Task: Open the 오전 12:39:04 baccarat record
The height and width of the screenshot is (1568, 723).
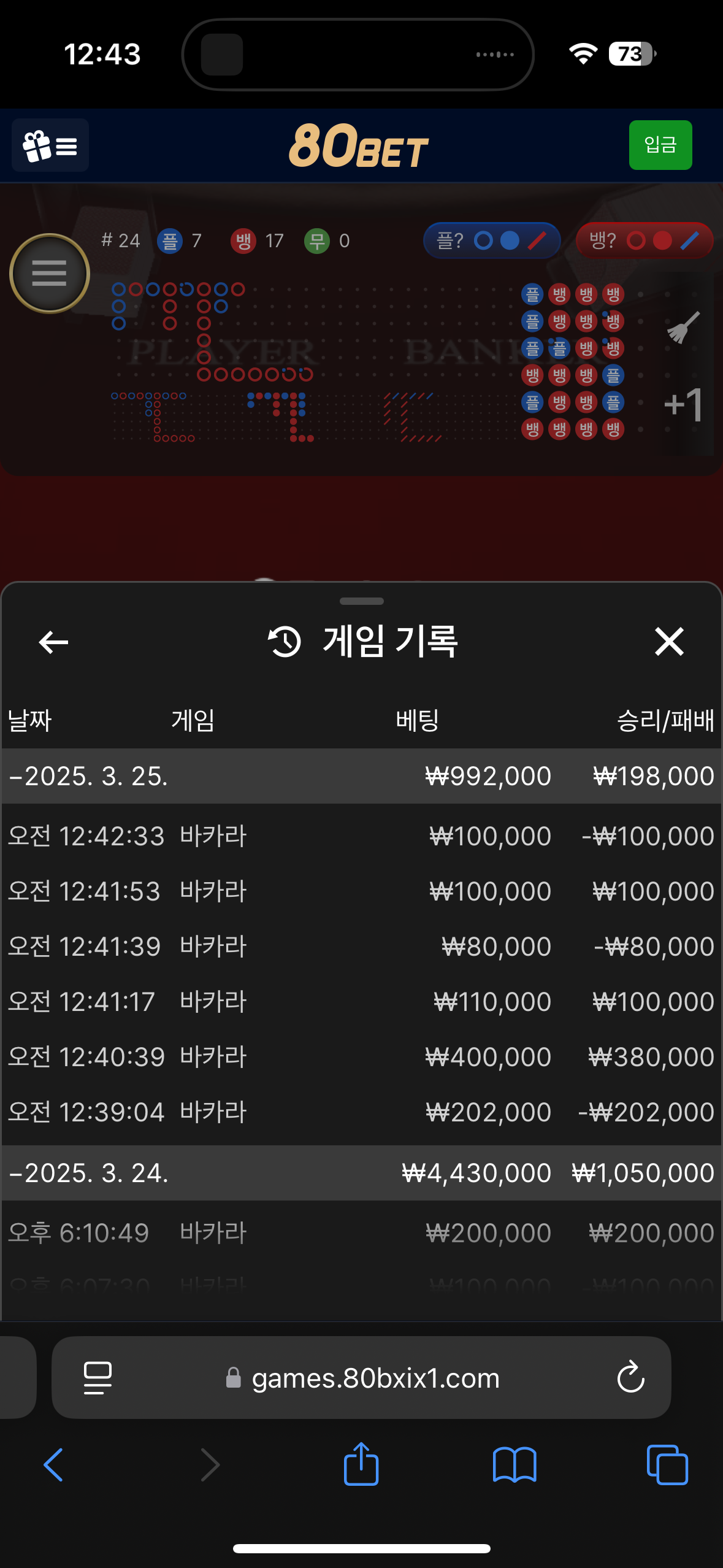Action: click(361, 1112)
